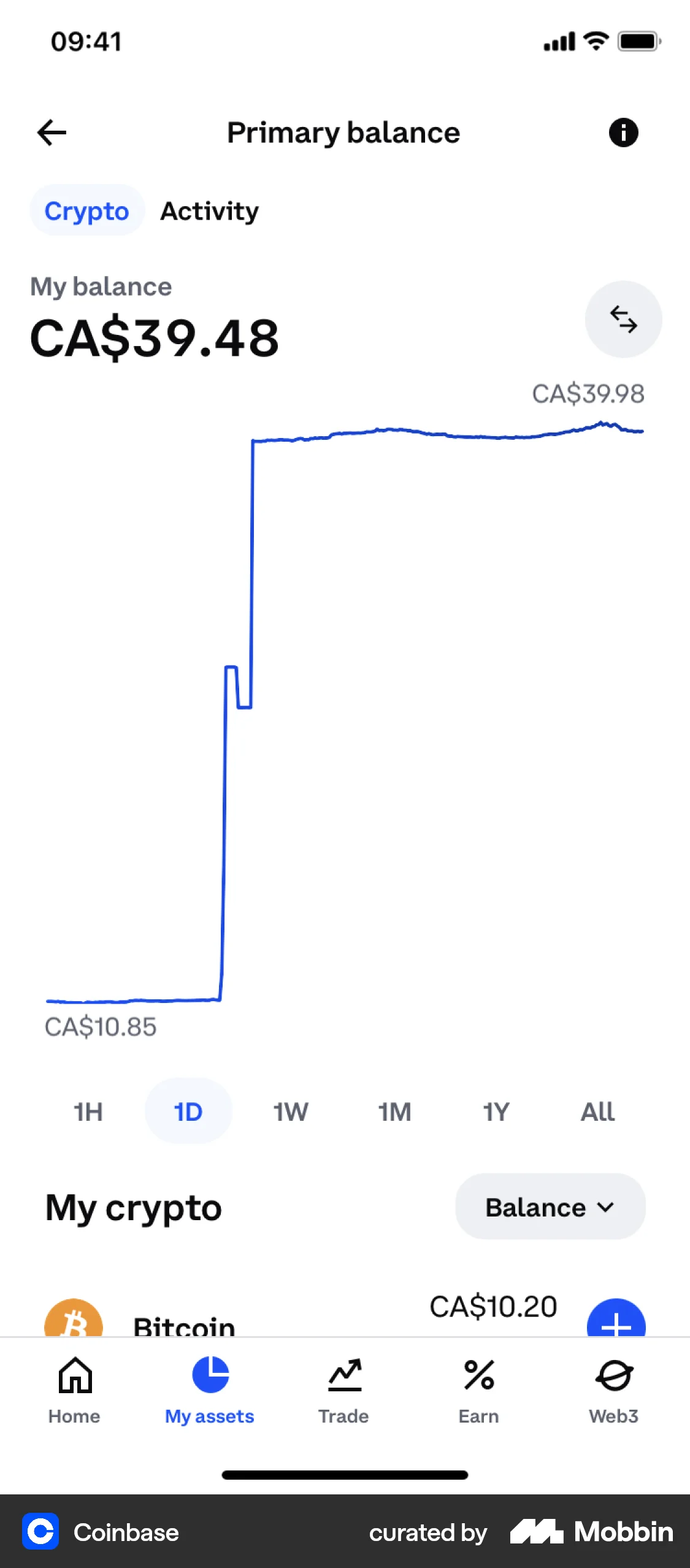Open the Earn section
This screenshot has height=1568, width=690.
coord(478,1391)
